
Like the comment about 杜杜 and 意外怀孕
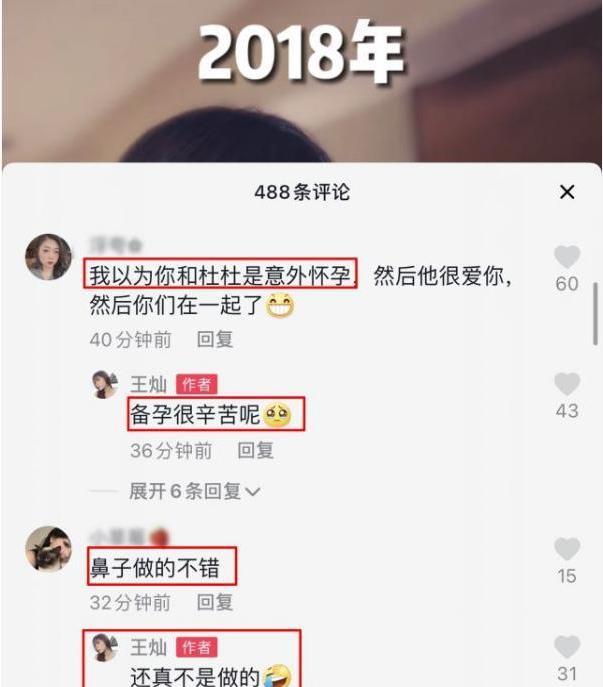[567, 257]
